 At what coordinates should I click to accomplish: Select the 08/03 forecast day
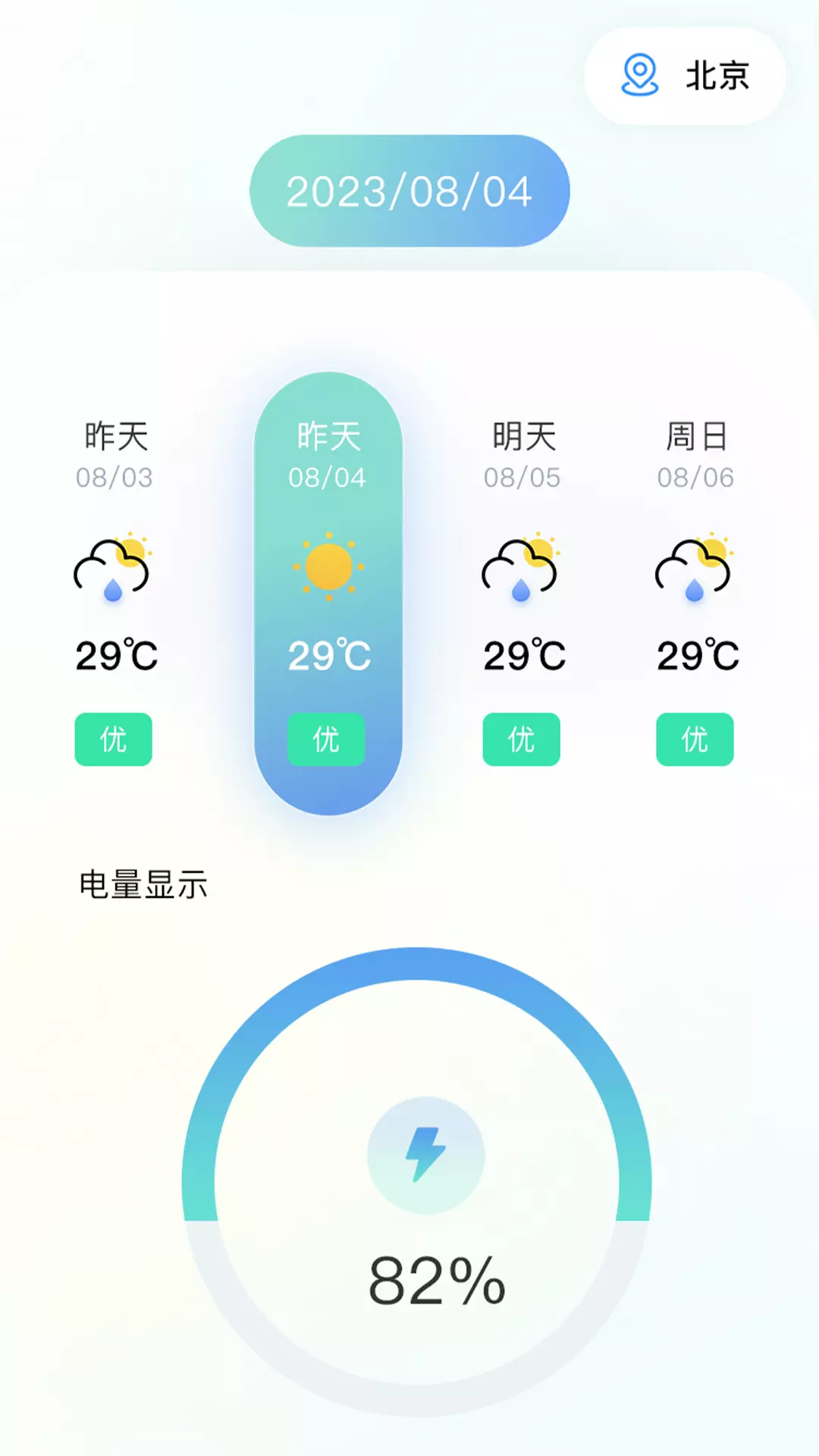click(114, 593)
